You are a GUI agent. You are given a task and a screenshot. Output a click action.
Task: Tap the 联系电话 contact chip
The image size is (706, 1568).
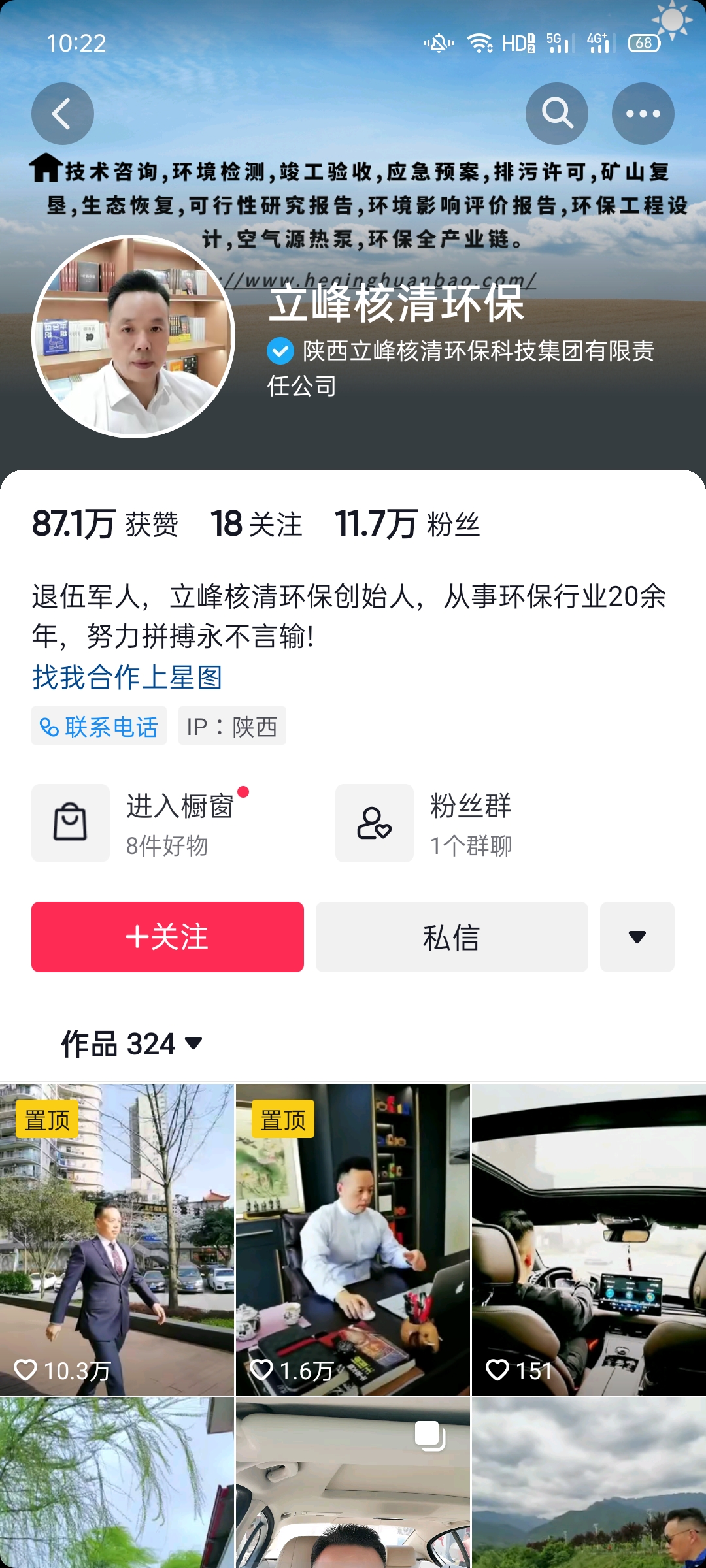click(99, 726)
